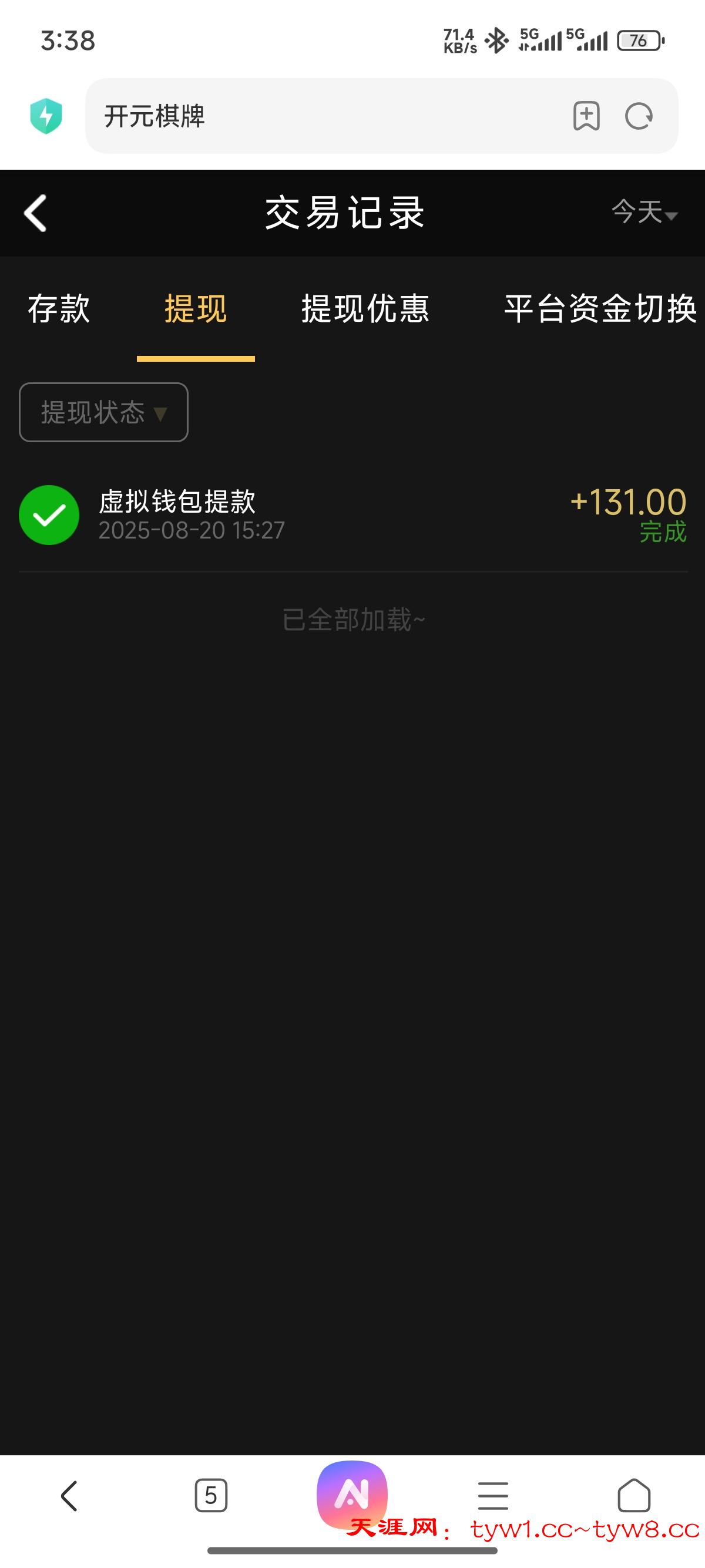
Task: Open the browser security shield icon
Action: (46, 116)
